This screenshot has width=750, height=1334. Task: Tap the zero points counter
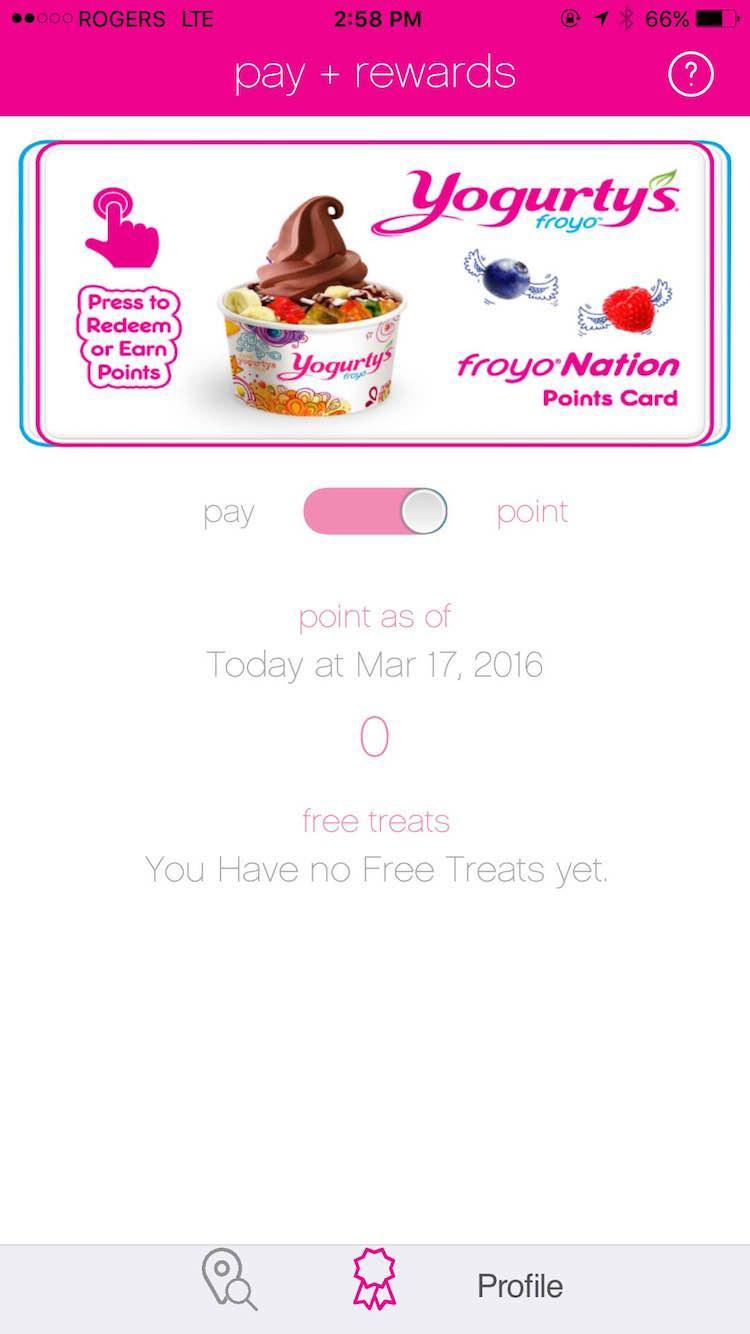(x=374, y=736)
